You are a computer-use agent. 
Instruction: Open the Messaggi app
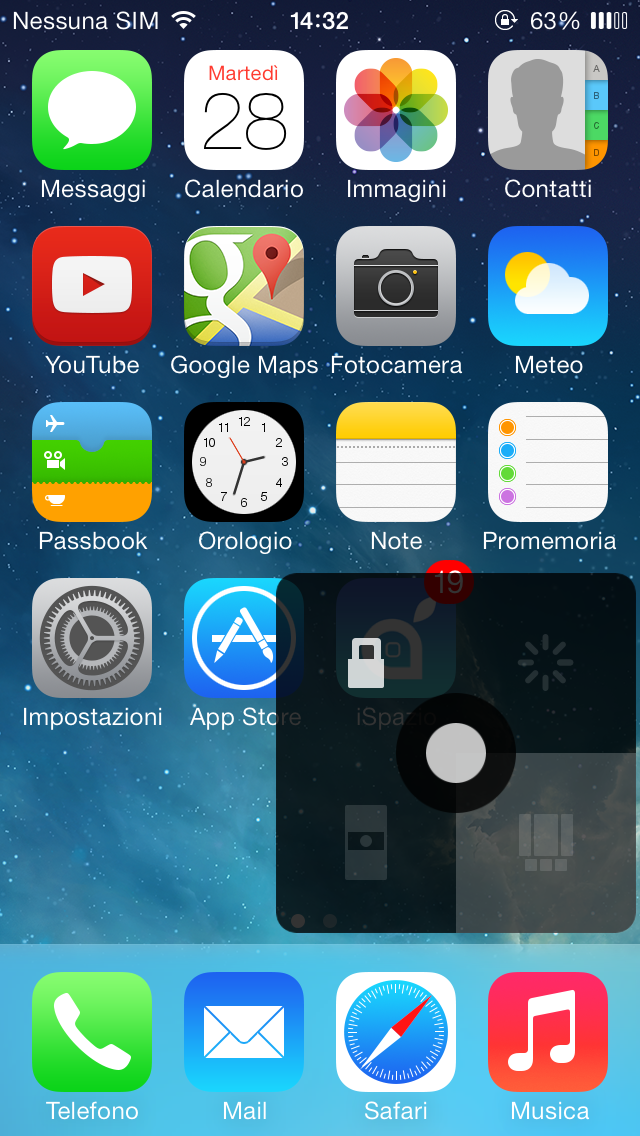pyautogui.click(x=92, y=110)
